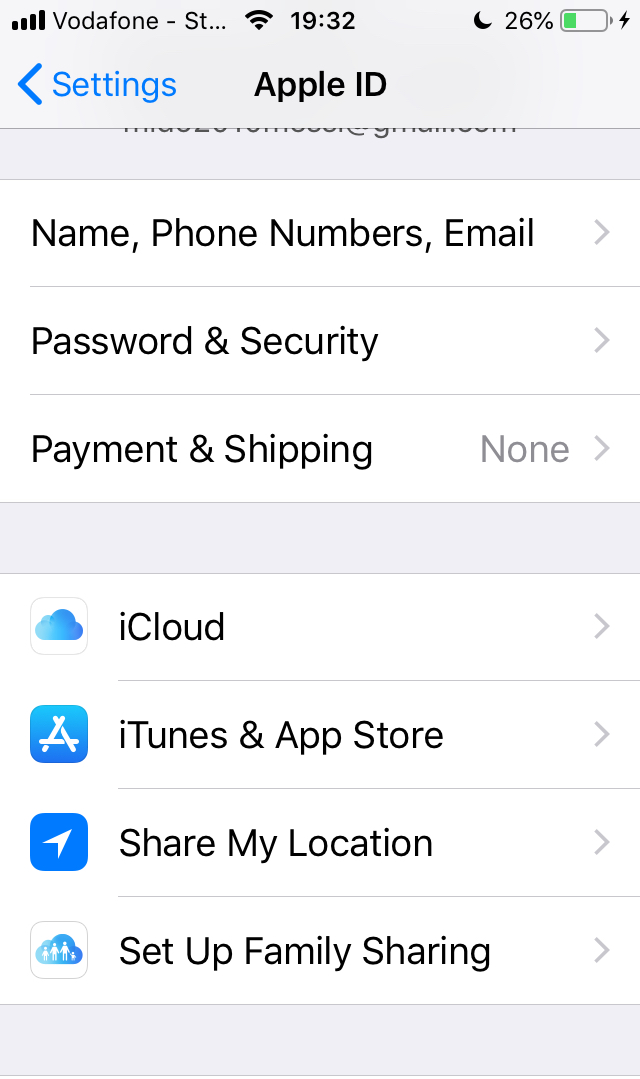Go back to Settings
The height and width of the screenshot is (1079, 640).
97,85
